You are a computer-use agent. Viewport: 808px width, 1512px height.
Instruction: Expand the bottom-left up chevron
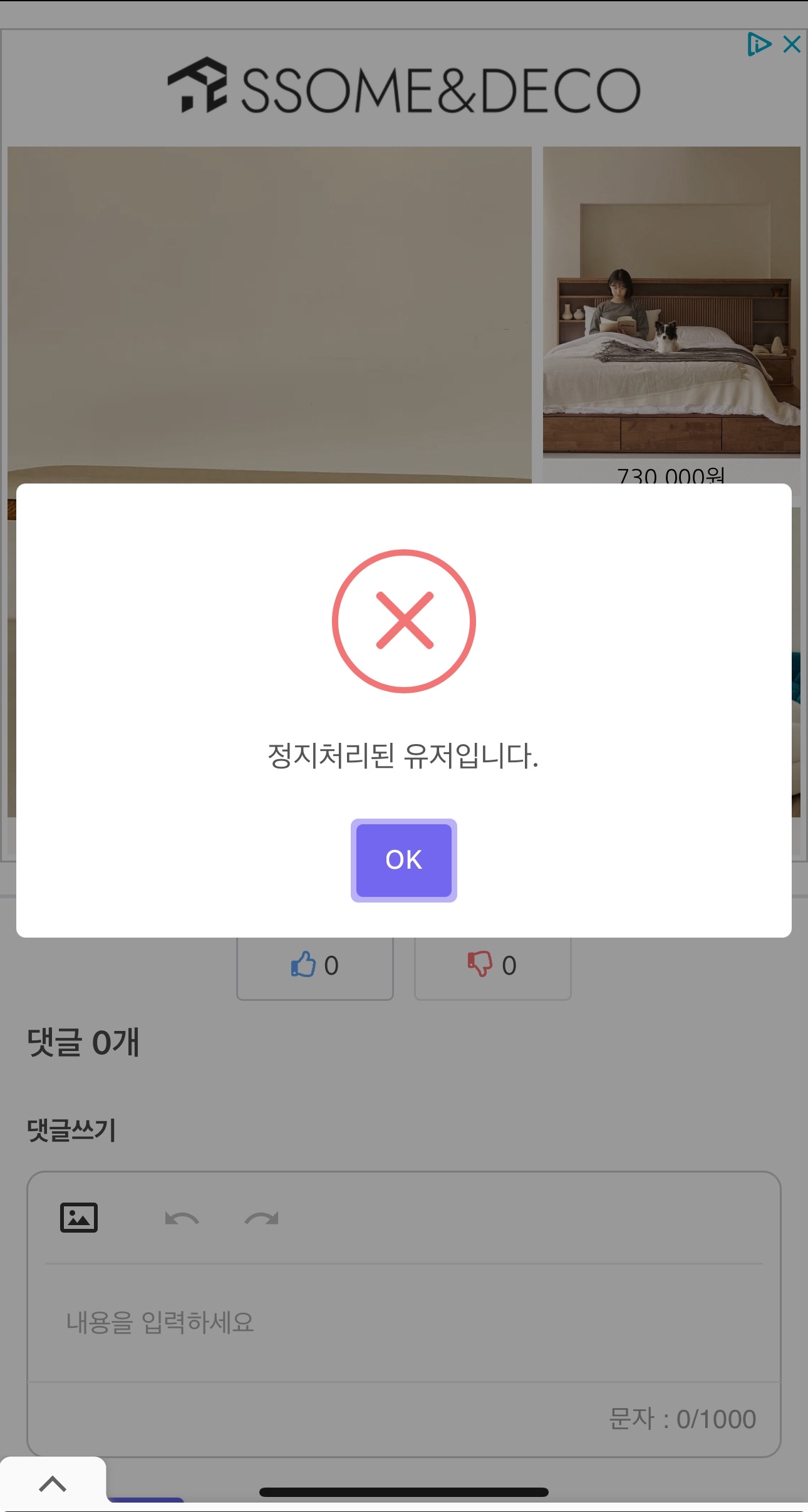pos(53,1483)
